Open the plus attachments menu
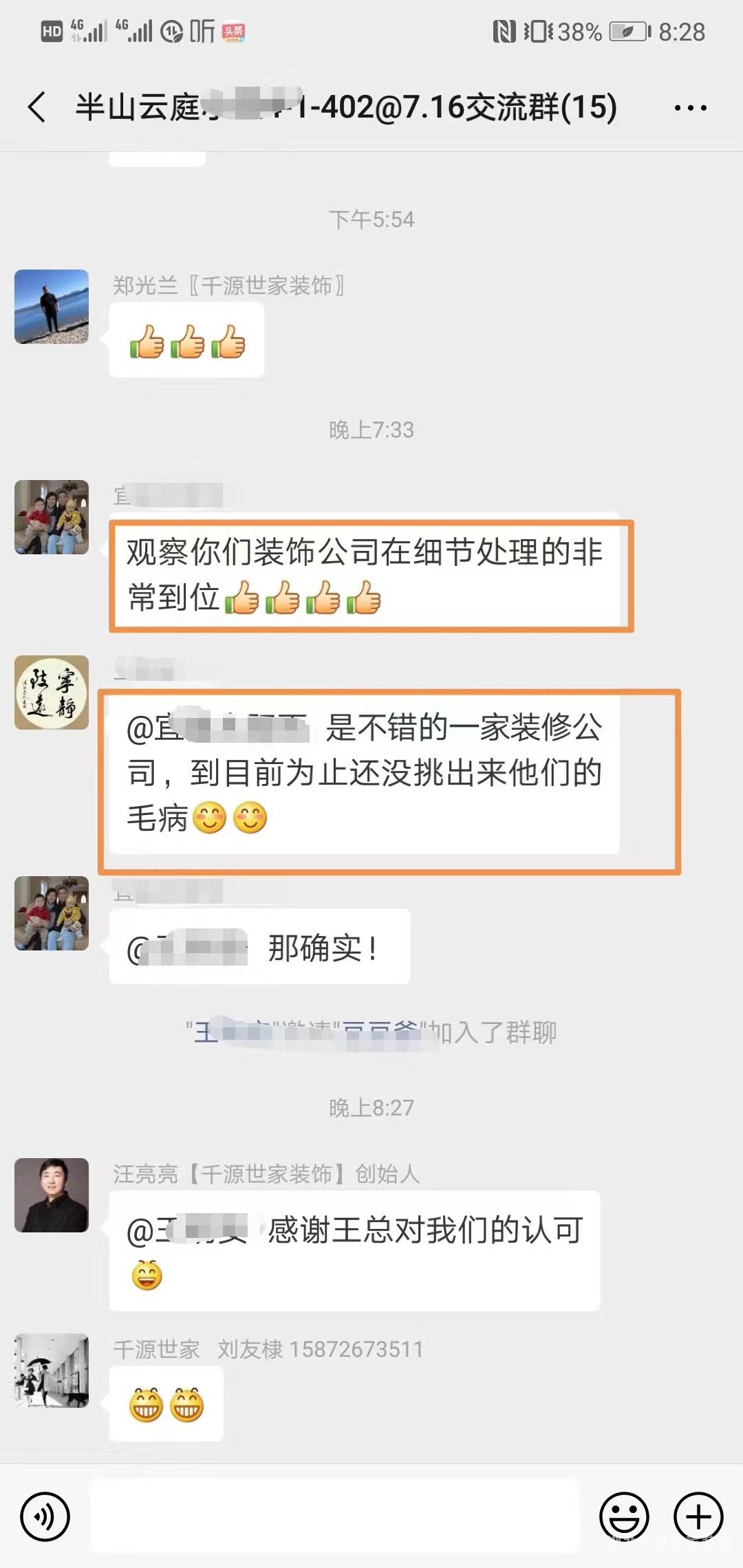Image resolution: width=743 pixels, height=1568 pixels. (698, 1516)
